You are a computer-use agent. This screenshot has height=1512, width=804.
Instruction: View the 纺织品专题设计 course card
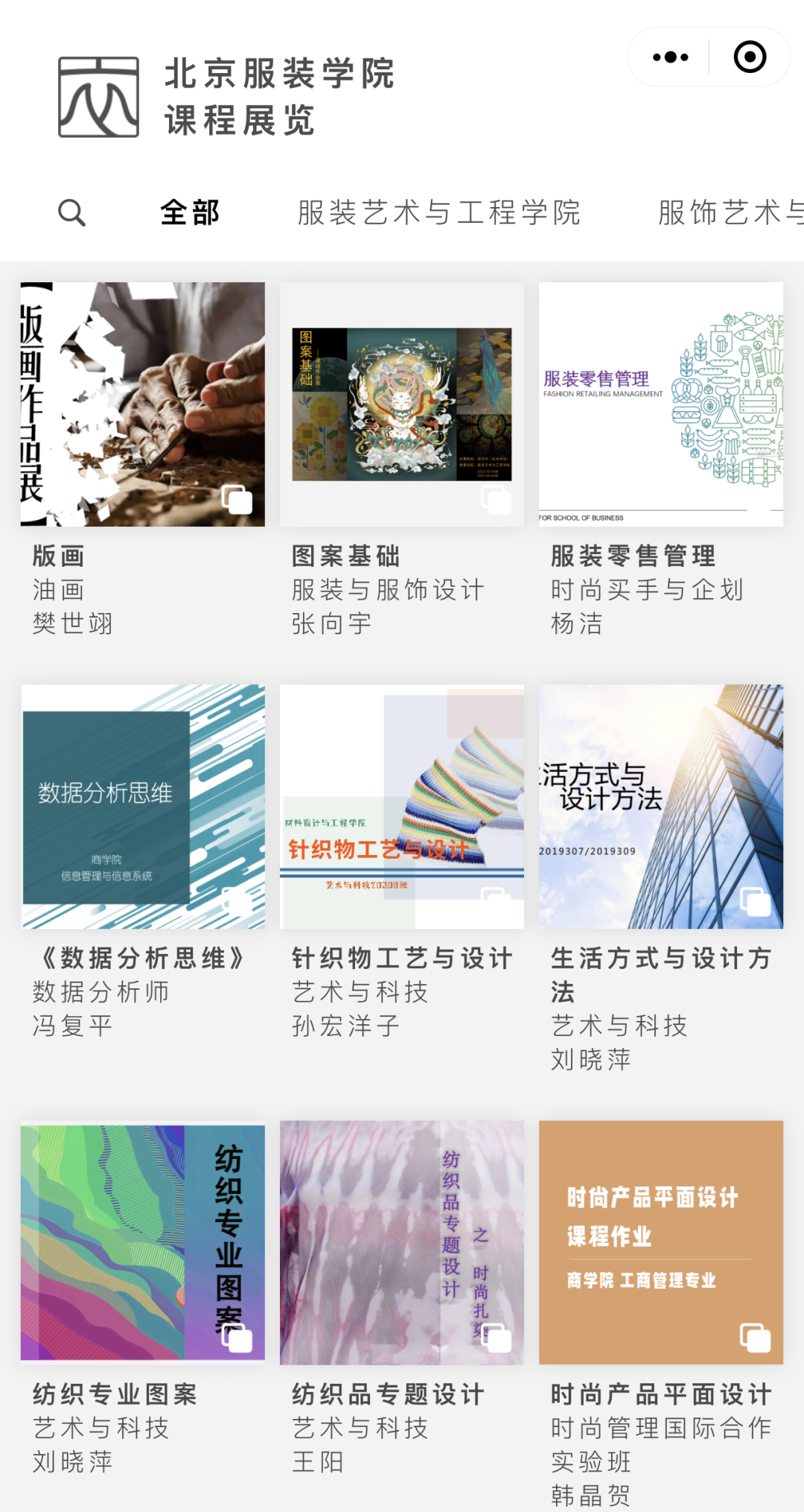(402, 1242)
